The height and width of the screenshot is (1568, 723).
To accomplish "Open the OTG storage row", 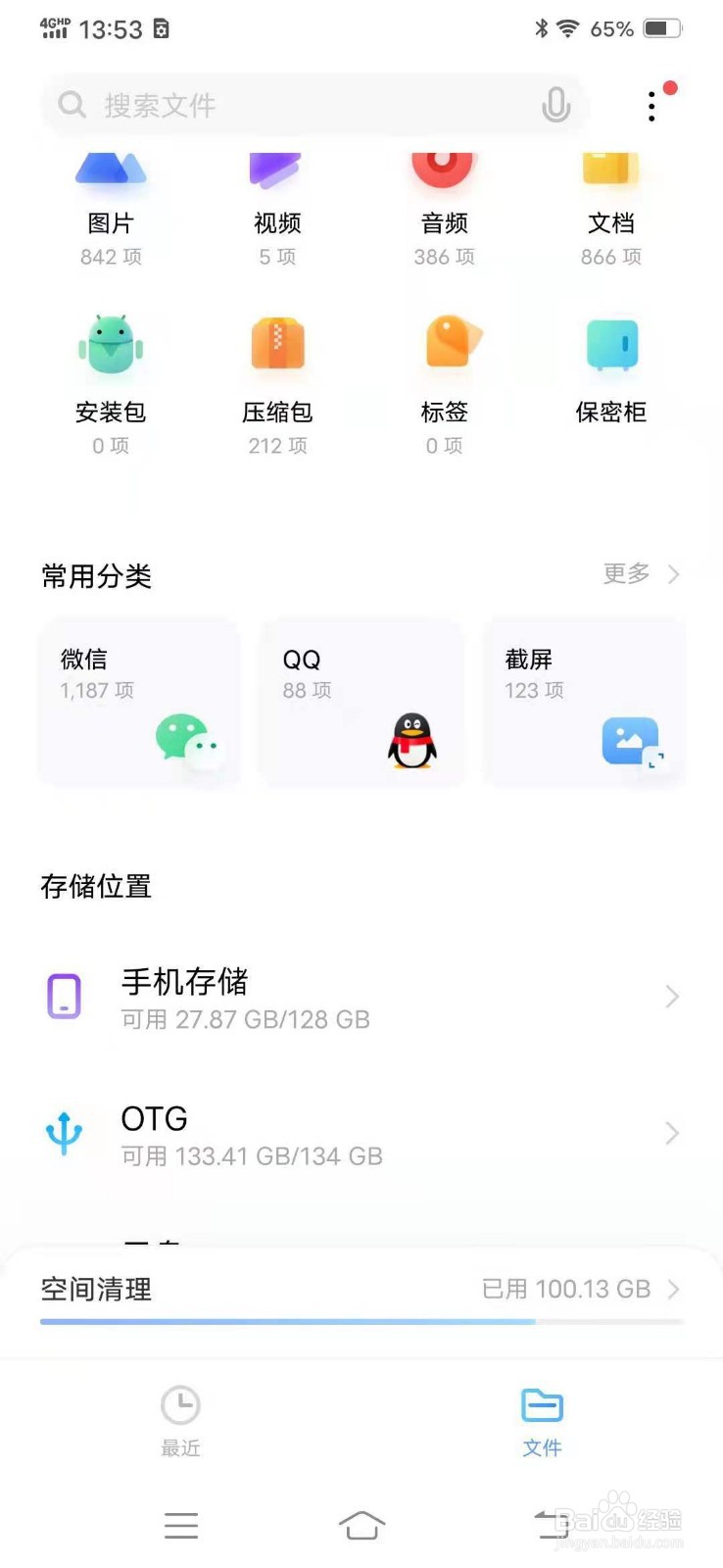I will pos(361,1134).
